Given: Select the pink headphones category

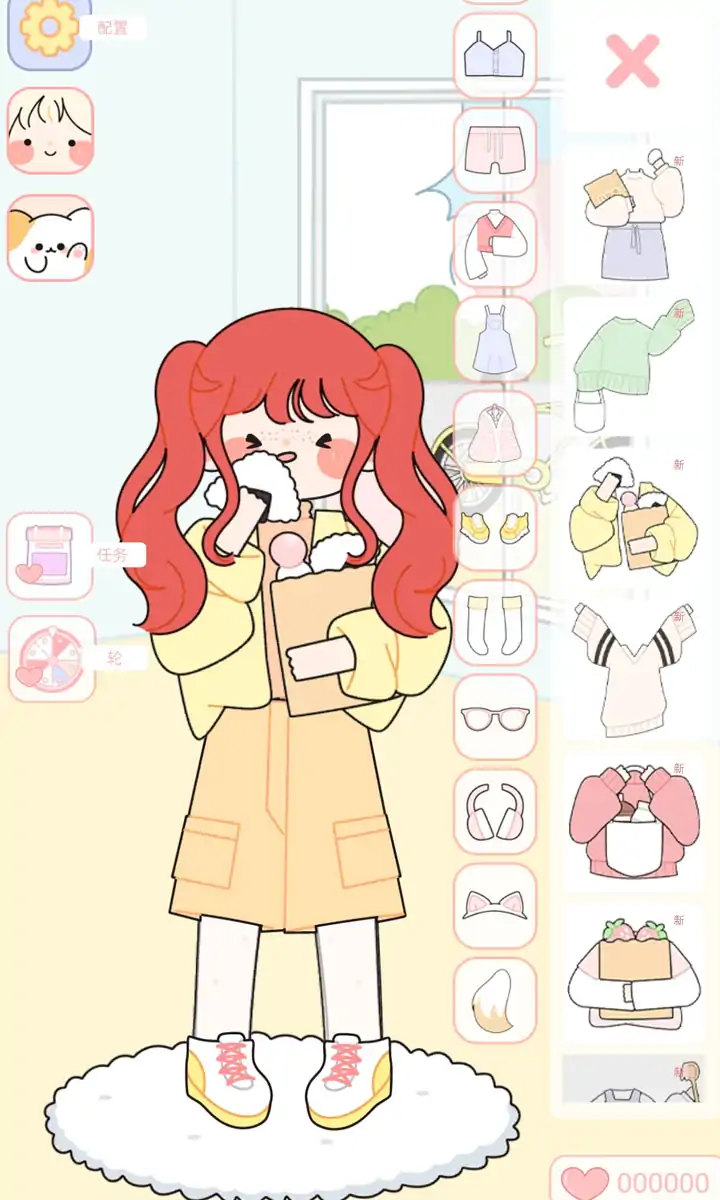Looking at the screenshot, I should [x=495, y=811].
